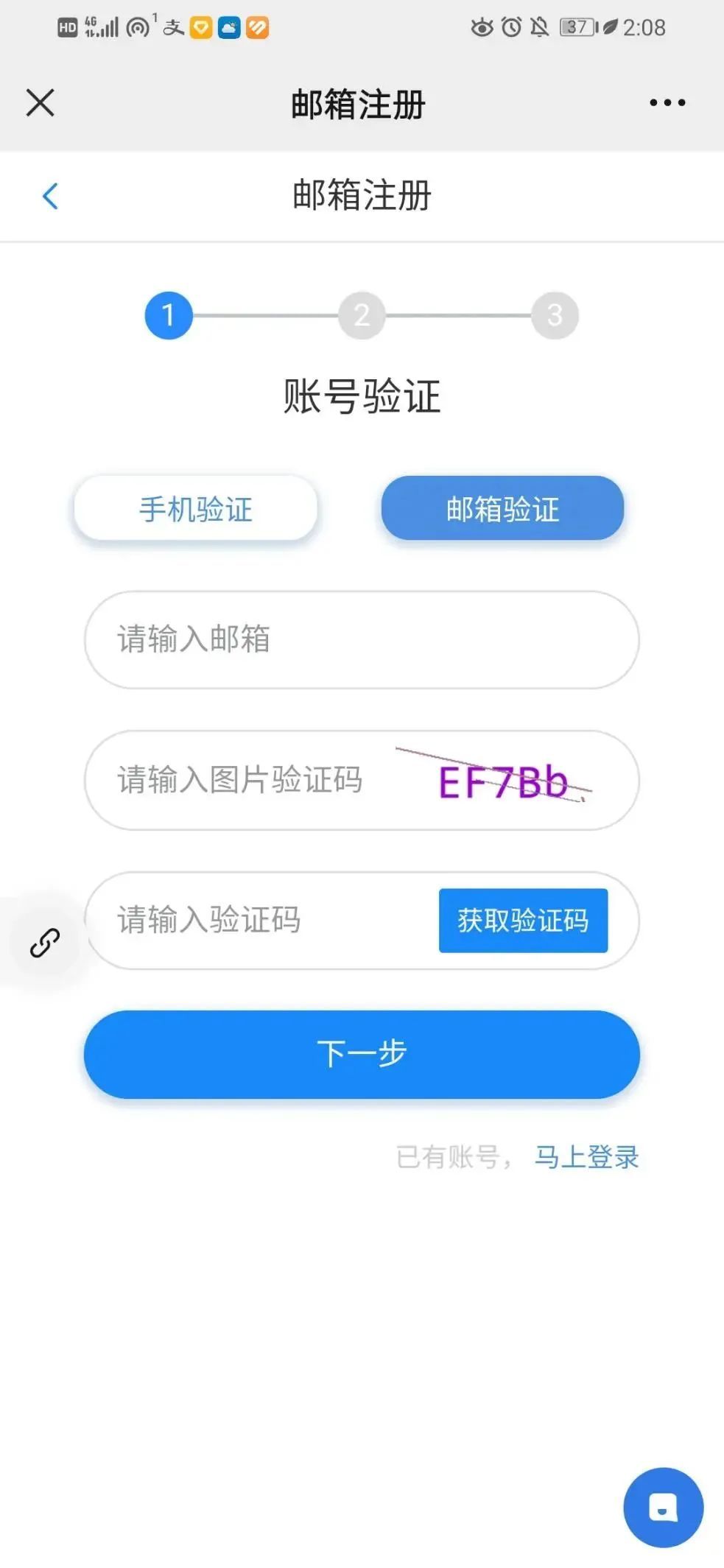Open the 马上登录 login link

[x=586, y=1157]
